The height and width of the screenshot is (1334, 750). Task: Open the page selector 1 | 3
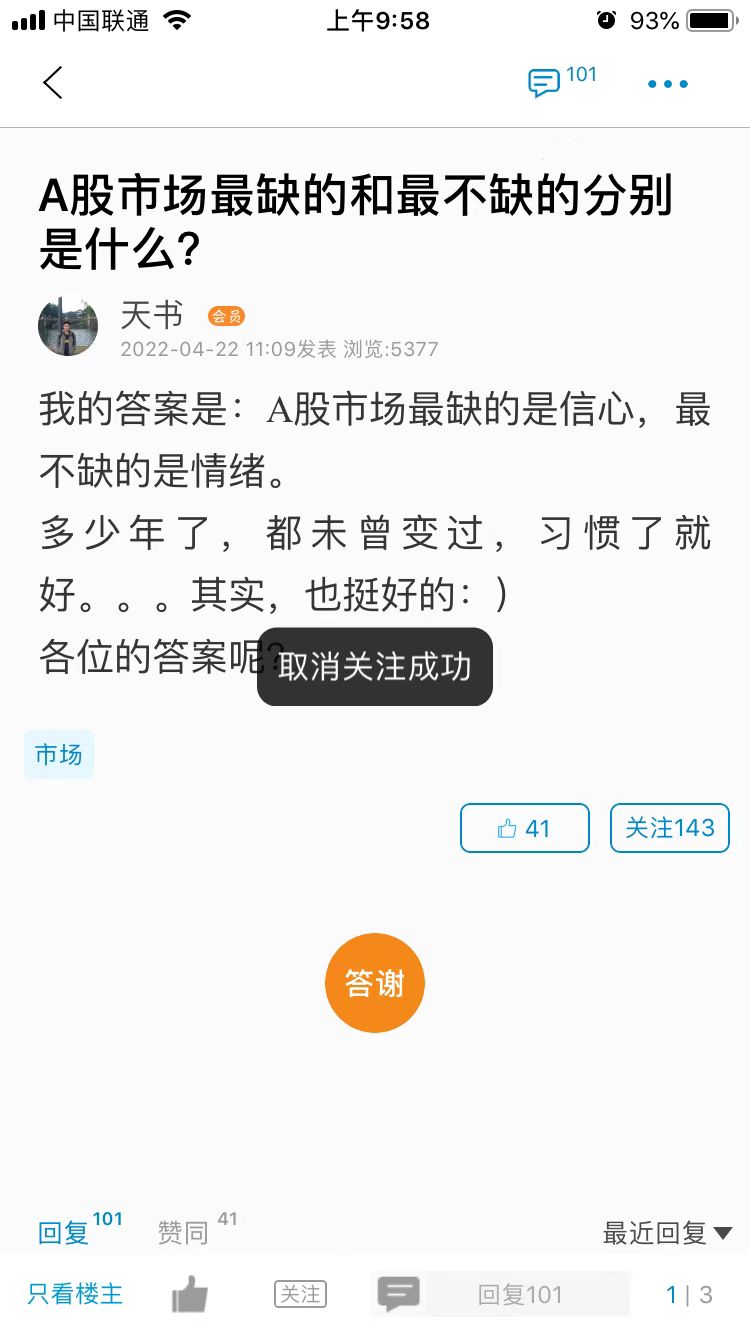click(689, 1294)
